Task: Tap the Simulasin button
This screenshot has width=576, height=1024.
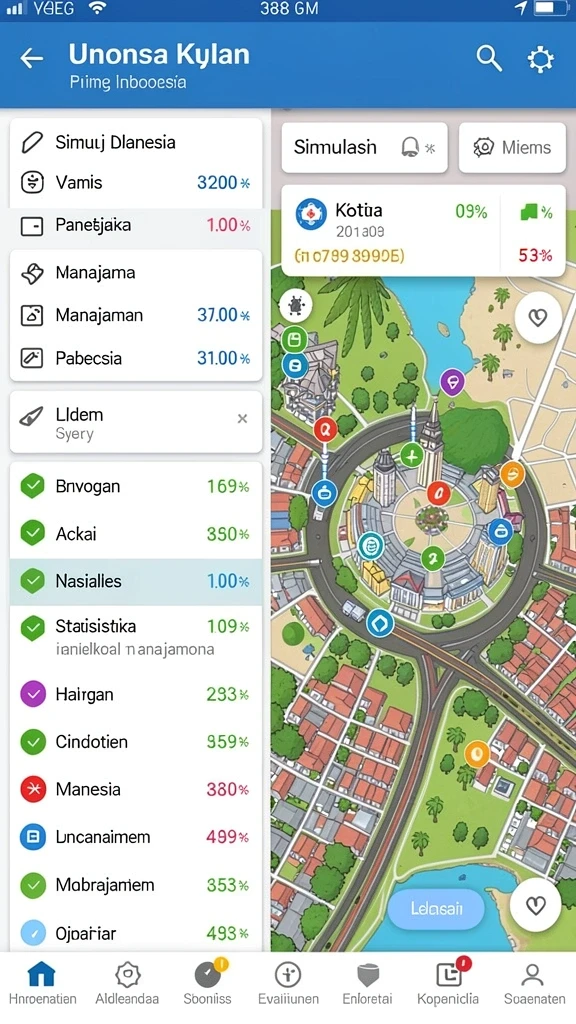Action: click(364, 148)
